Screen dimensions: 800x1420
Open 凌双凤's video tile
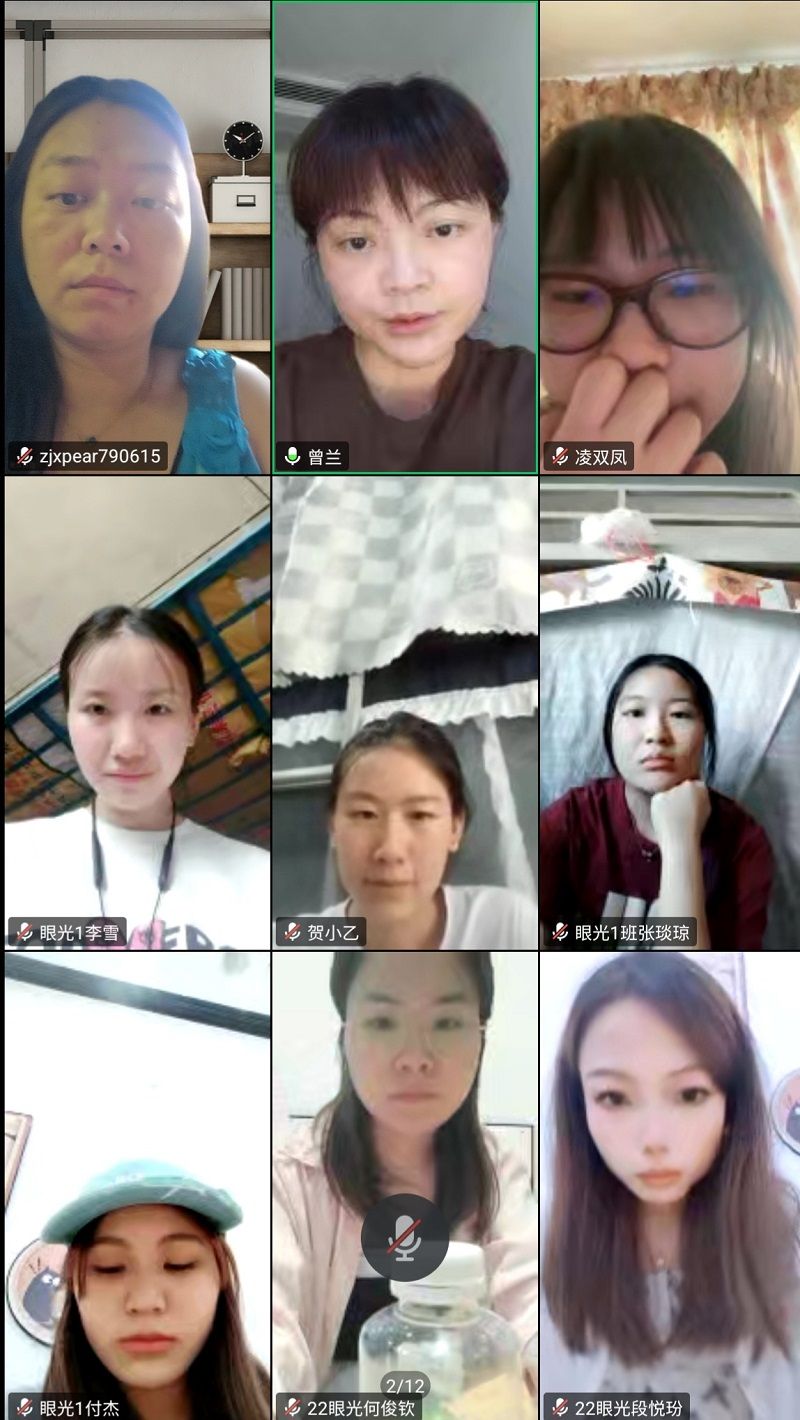[x=670, y=237]
